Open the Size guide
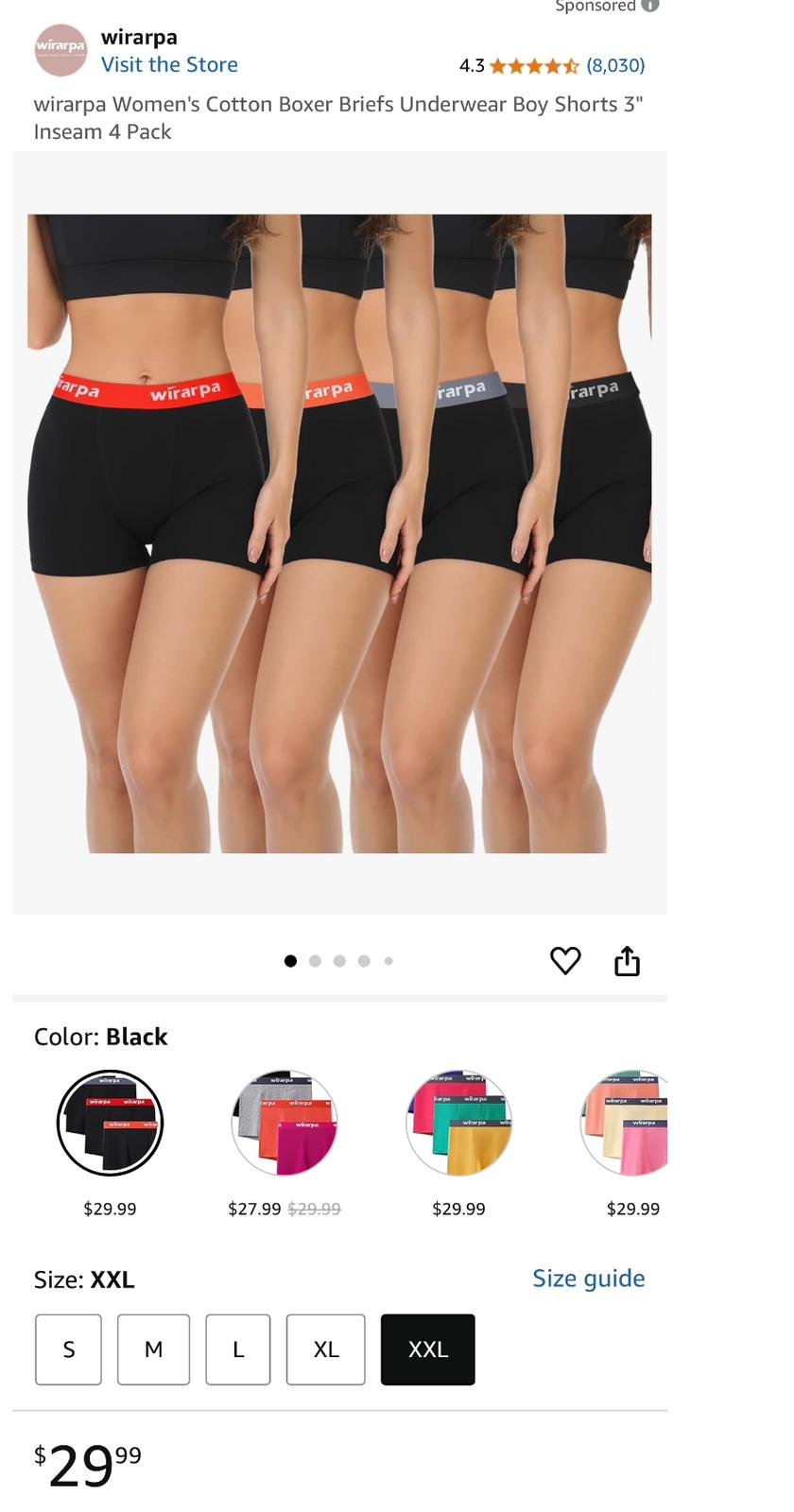 tap(588, 1279)
